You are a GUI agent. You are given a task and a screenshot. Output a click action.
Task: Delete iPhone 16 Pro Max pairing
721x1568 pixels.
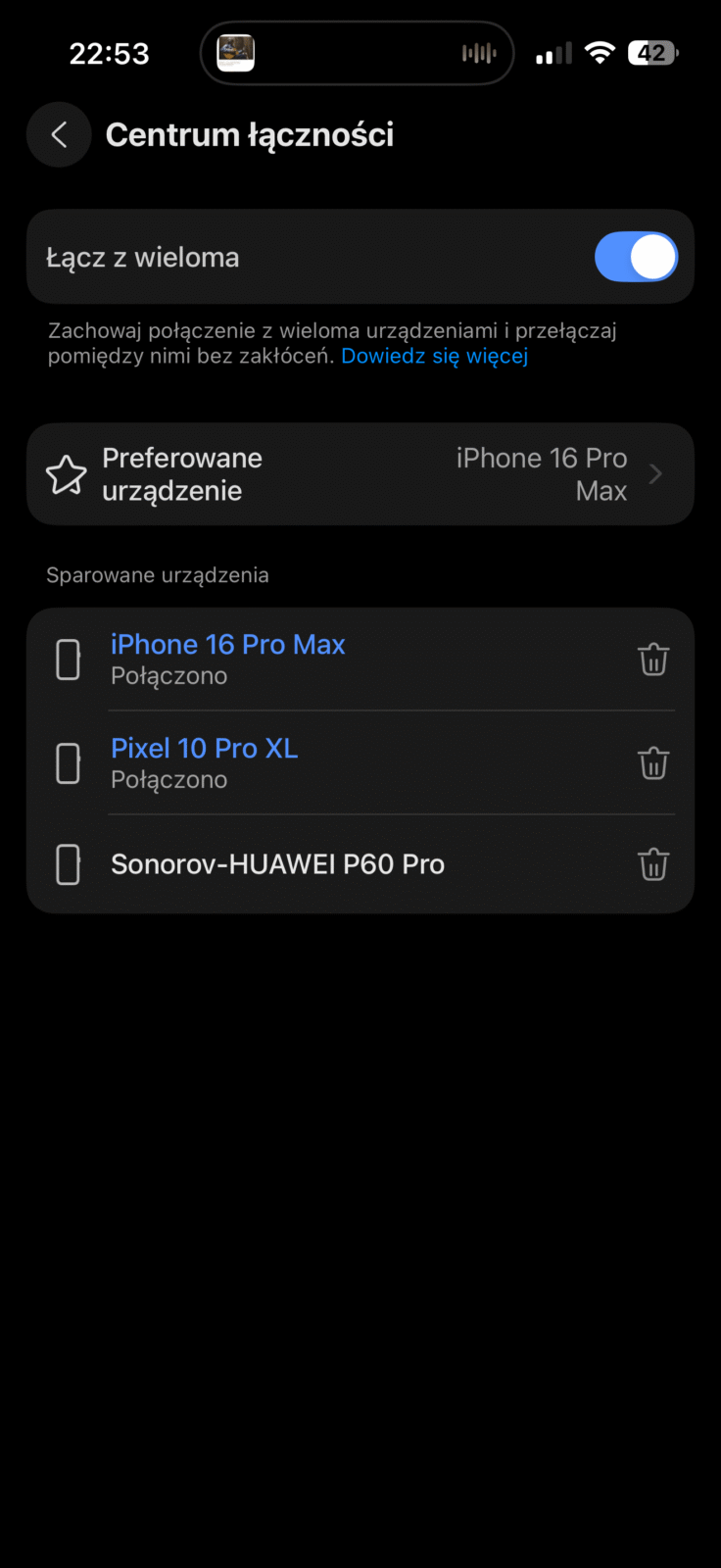653,660
